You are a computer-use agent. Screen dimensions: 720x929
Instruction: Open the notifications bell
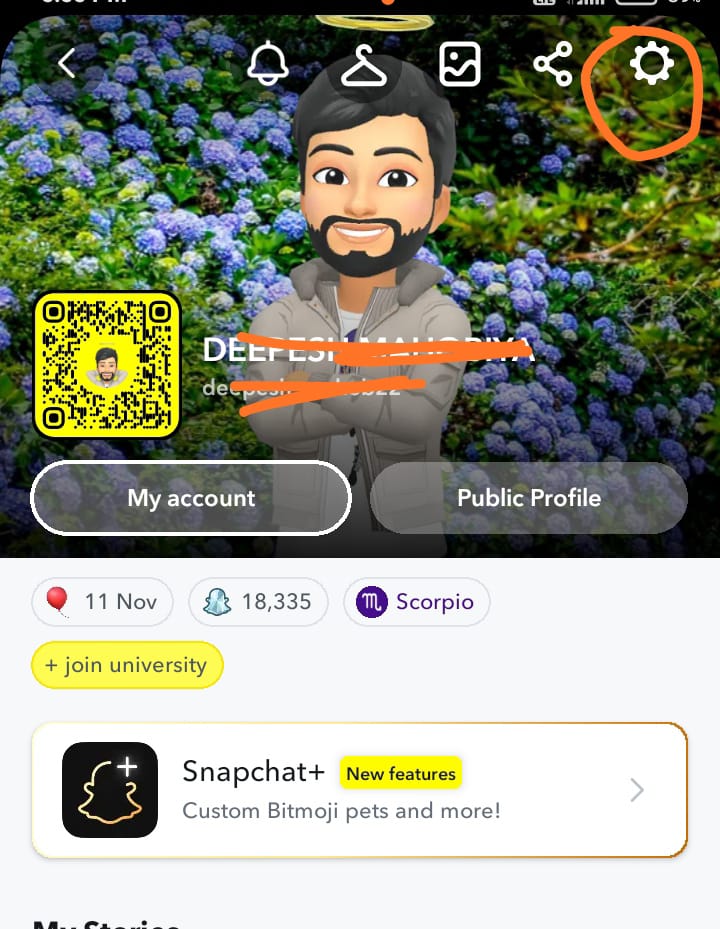click(268, 65)
